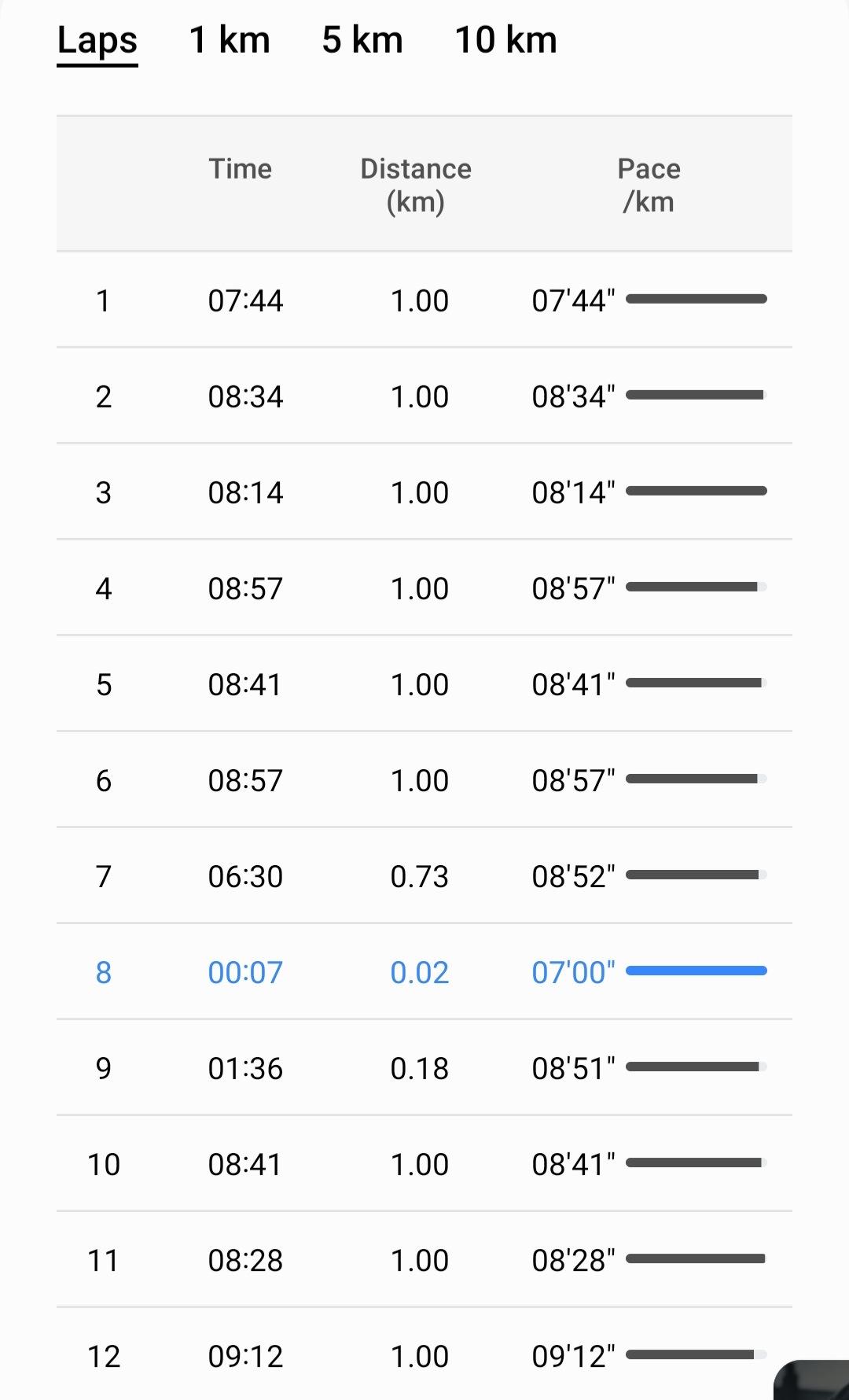Switch to the 5 km tab
The height and width of the screenshot is (1400, 849).
(x=362, y=40)
